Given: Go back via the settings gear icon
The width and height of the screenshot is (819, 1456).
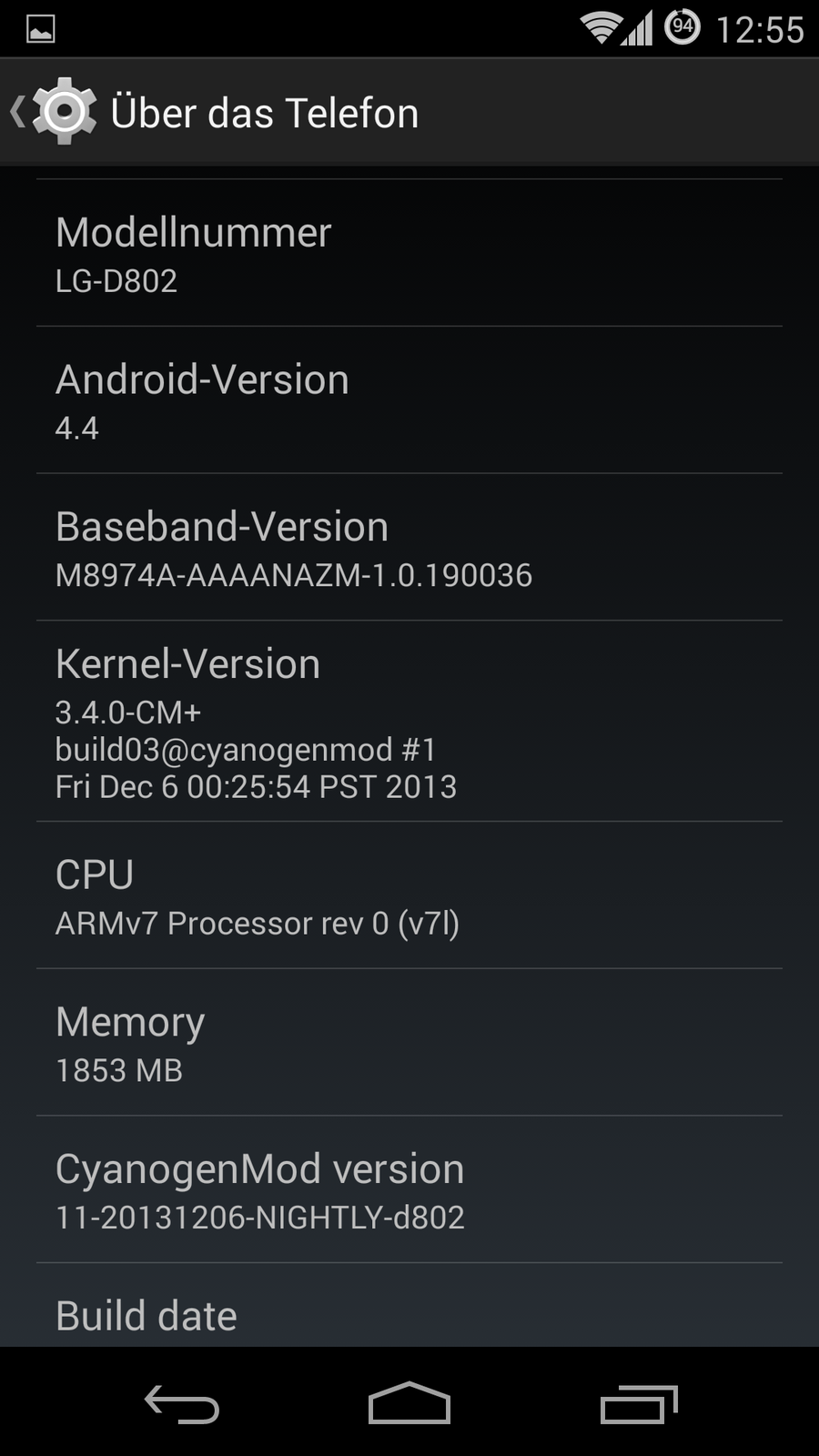Looking at the screenshot, I should (62, 112).
